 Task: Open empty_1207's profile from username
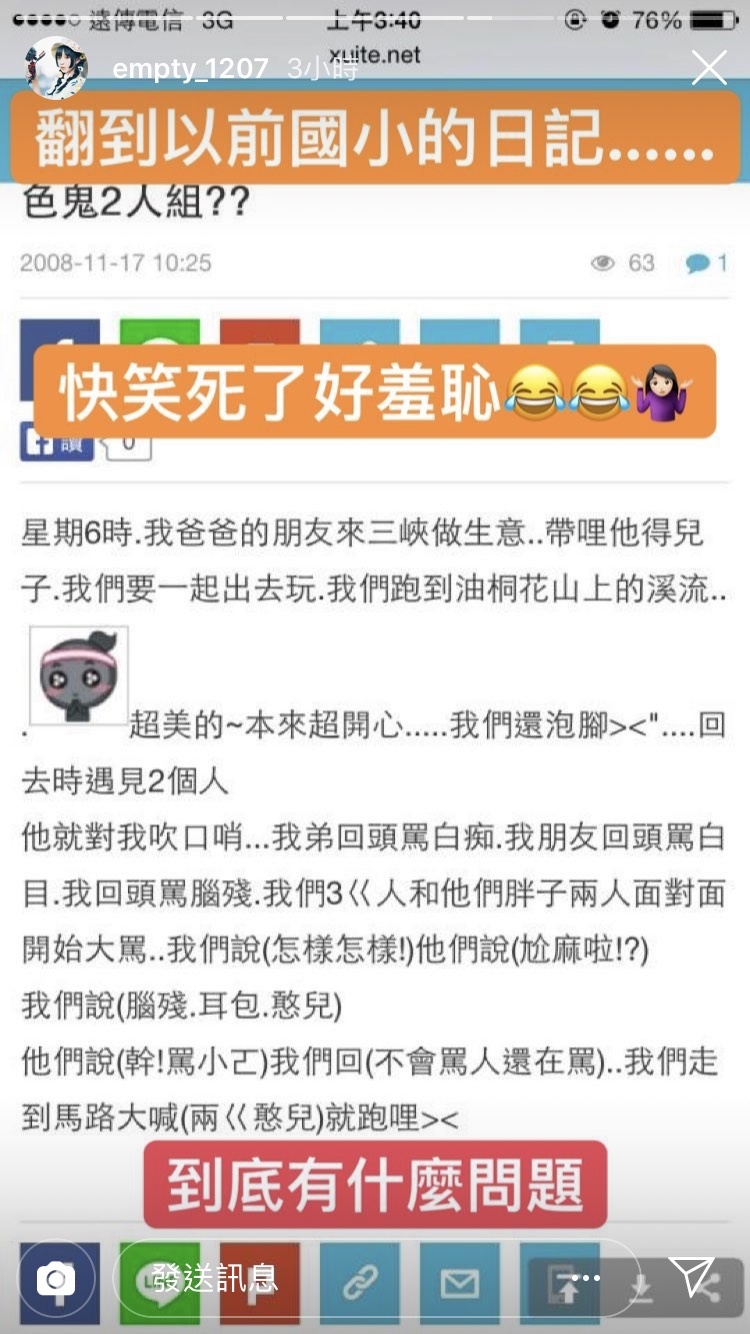coord(190,68)
